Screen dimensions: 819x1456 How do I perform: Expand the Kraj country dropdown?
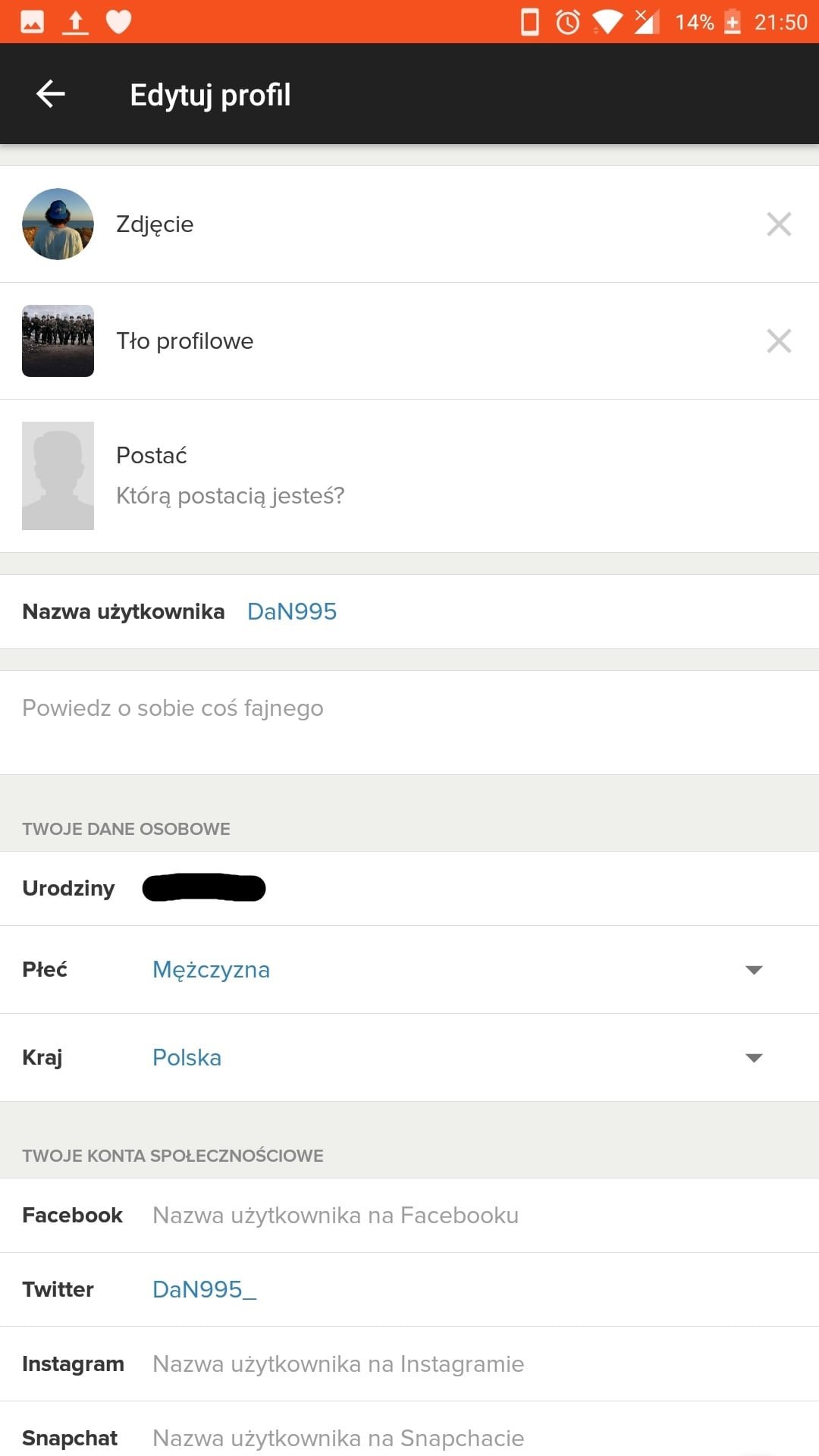tap(409, 1057)
